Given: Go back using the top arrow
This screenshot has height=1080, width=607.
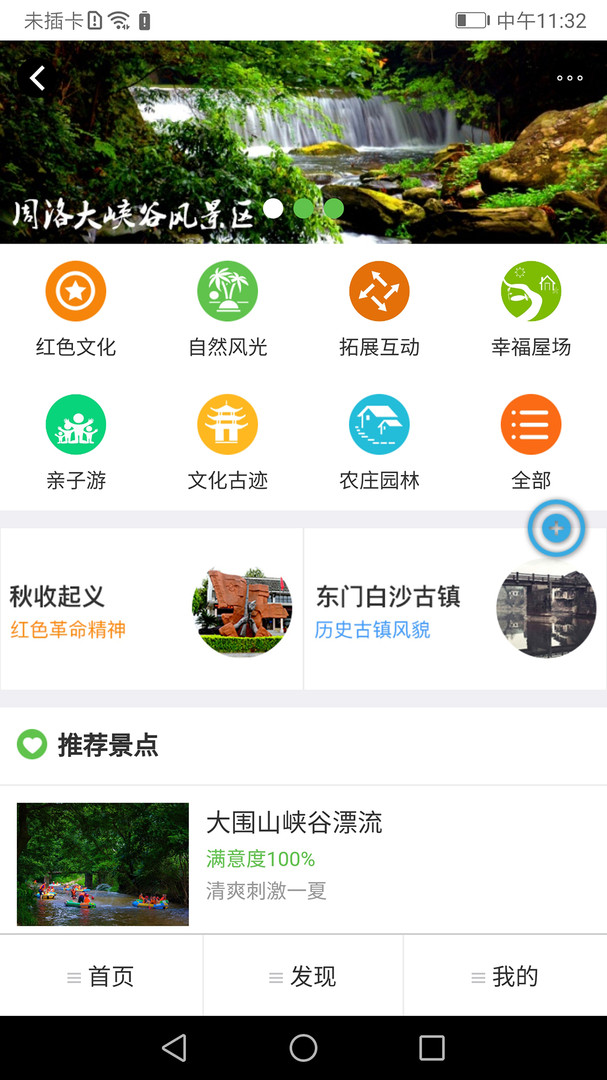Looking at the screenshot, I should coord(38,78).
